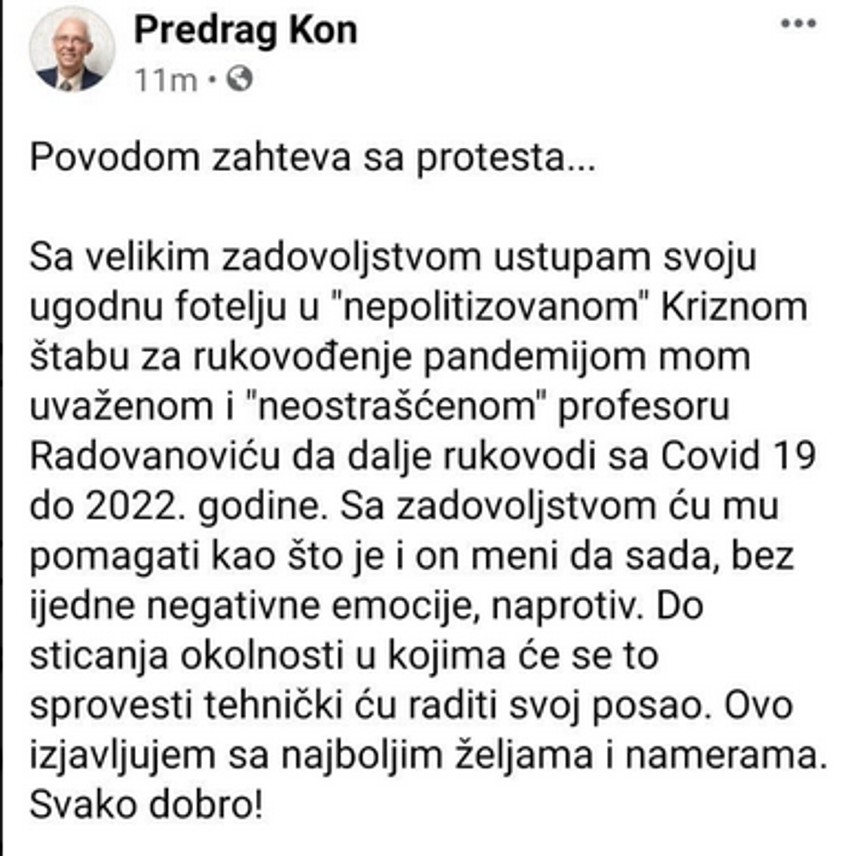Open Predrag Kon's profile picture
This screenshot has height=856, width=850.
[x=71, y=49]
